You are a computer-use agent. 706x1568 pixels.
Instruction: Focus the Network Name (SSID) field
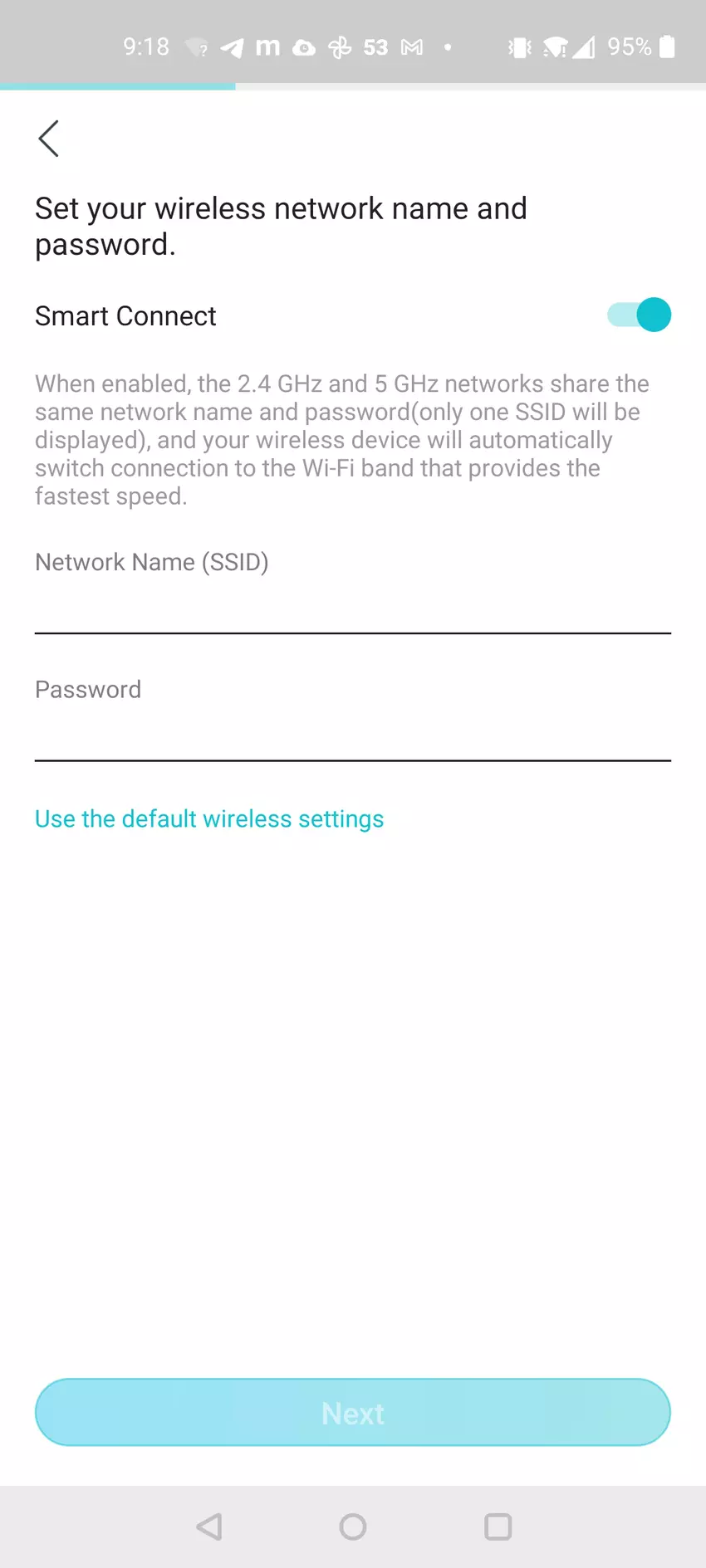pyautogui.click(x=352, y=608)
